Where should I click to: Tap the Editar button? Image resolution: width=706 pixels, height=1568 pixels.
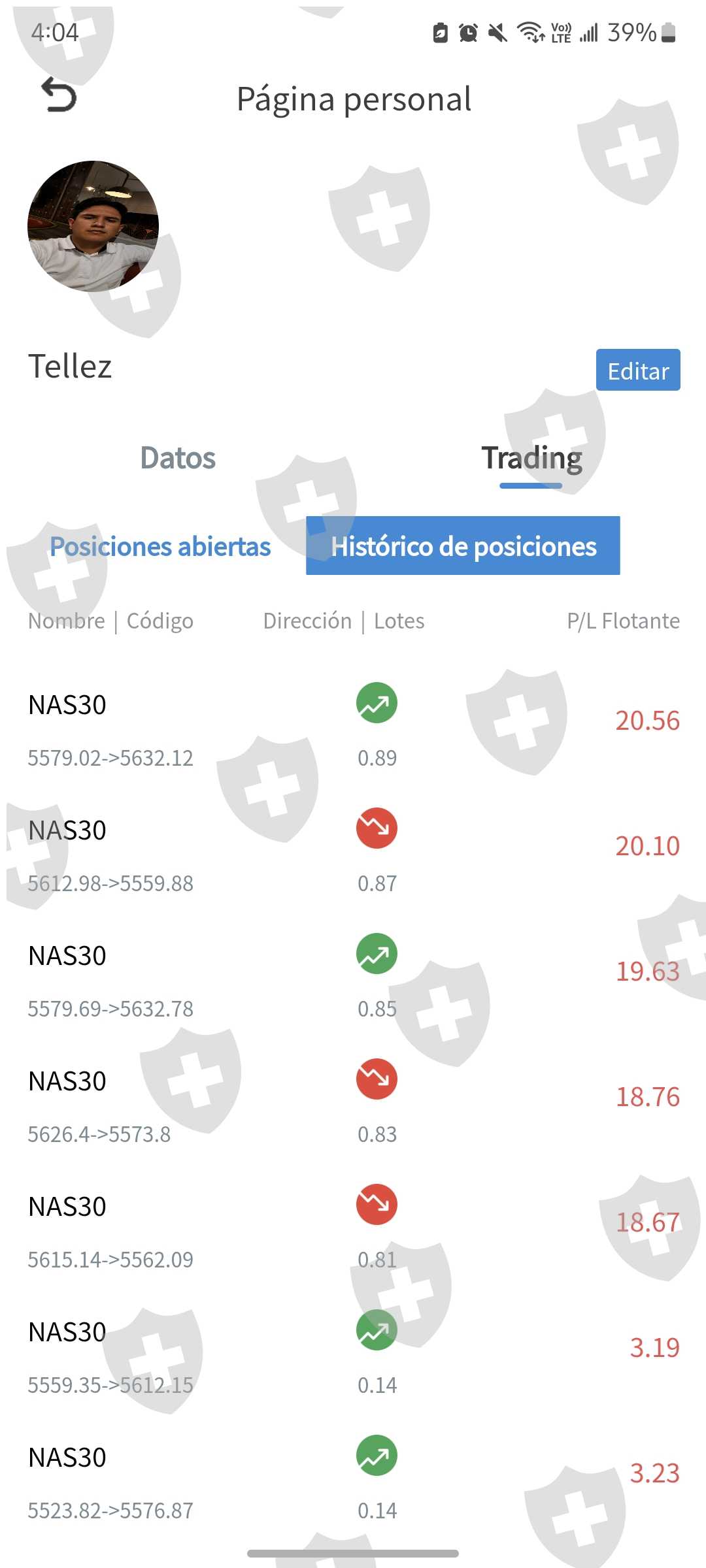tap(637, 370)
